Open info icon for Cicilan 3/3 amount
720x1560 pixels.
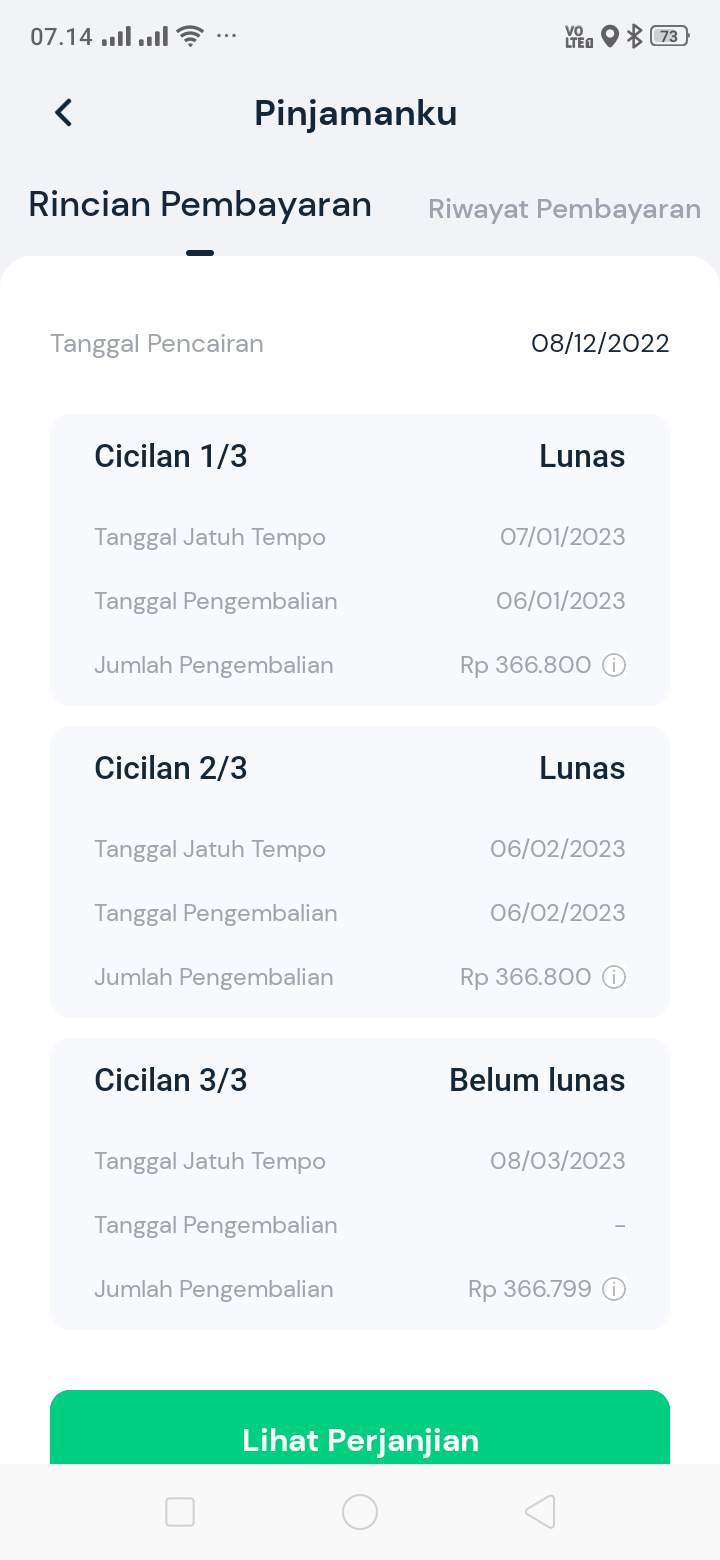coord(614,1289)
